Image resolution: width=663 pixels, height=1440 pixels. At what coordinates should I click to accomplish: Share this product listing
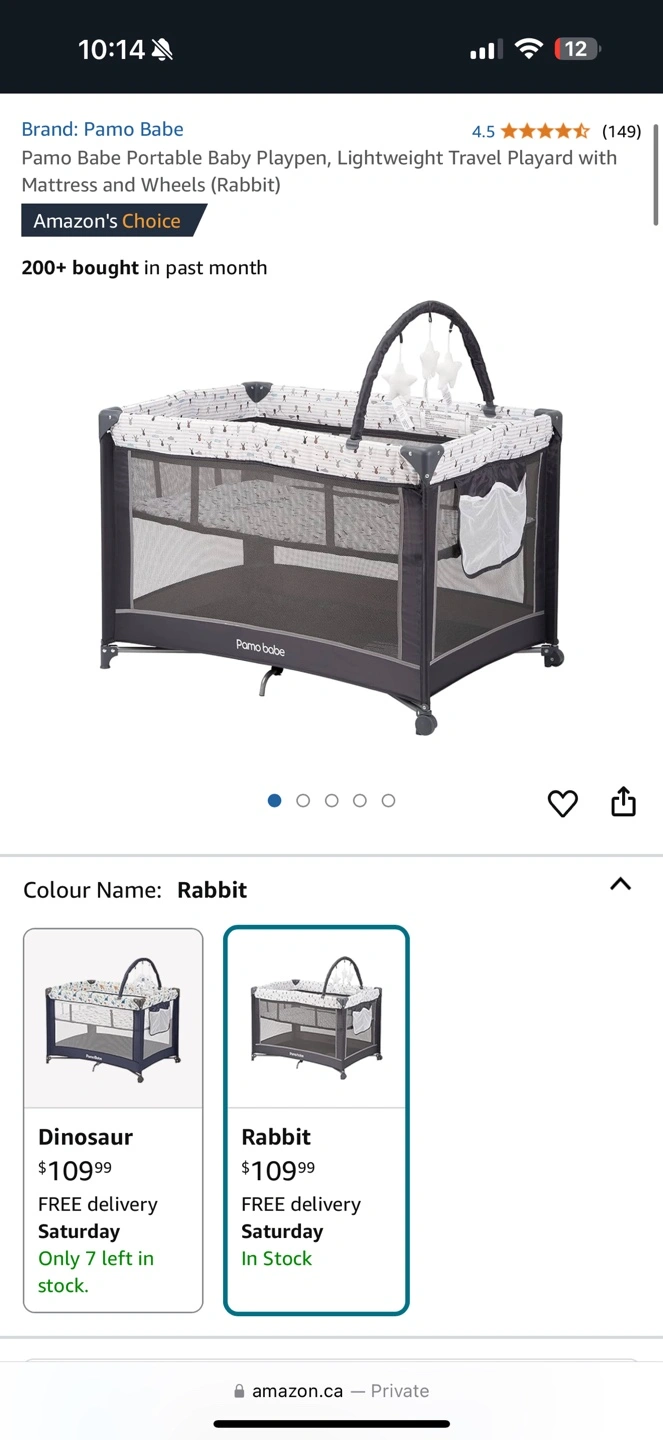point(623,801)
